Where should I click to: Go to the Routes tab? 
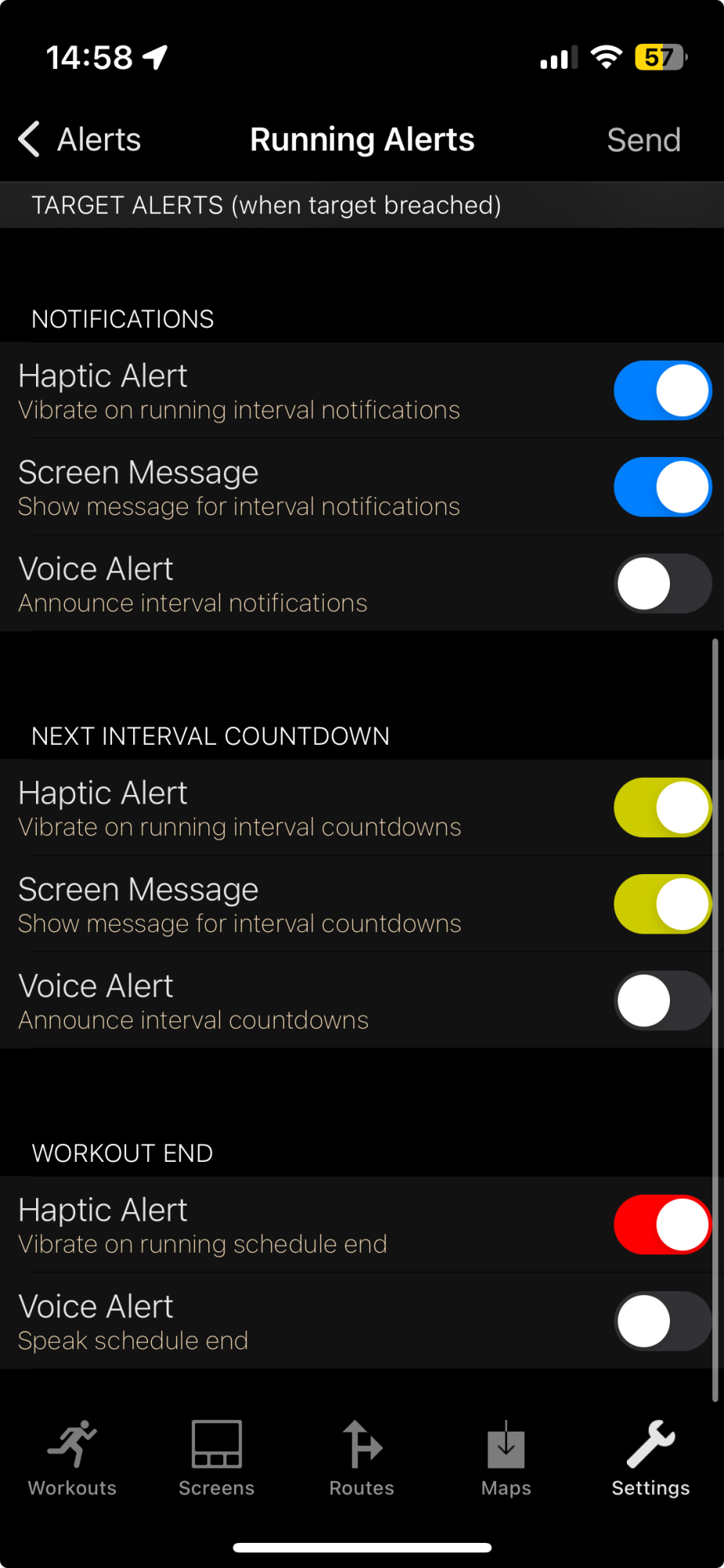point(362,1458)
